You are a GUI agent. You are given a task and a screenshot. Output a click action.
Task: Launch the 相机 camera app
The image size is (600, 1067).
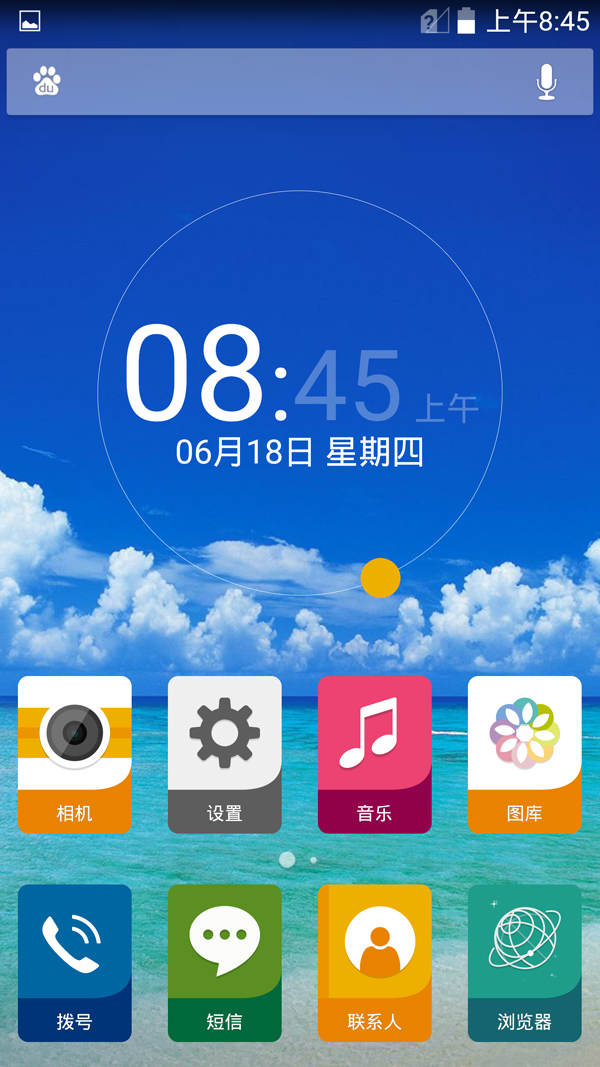75,753
